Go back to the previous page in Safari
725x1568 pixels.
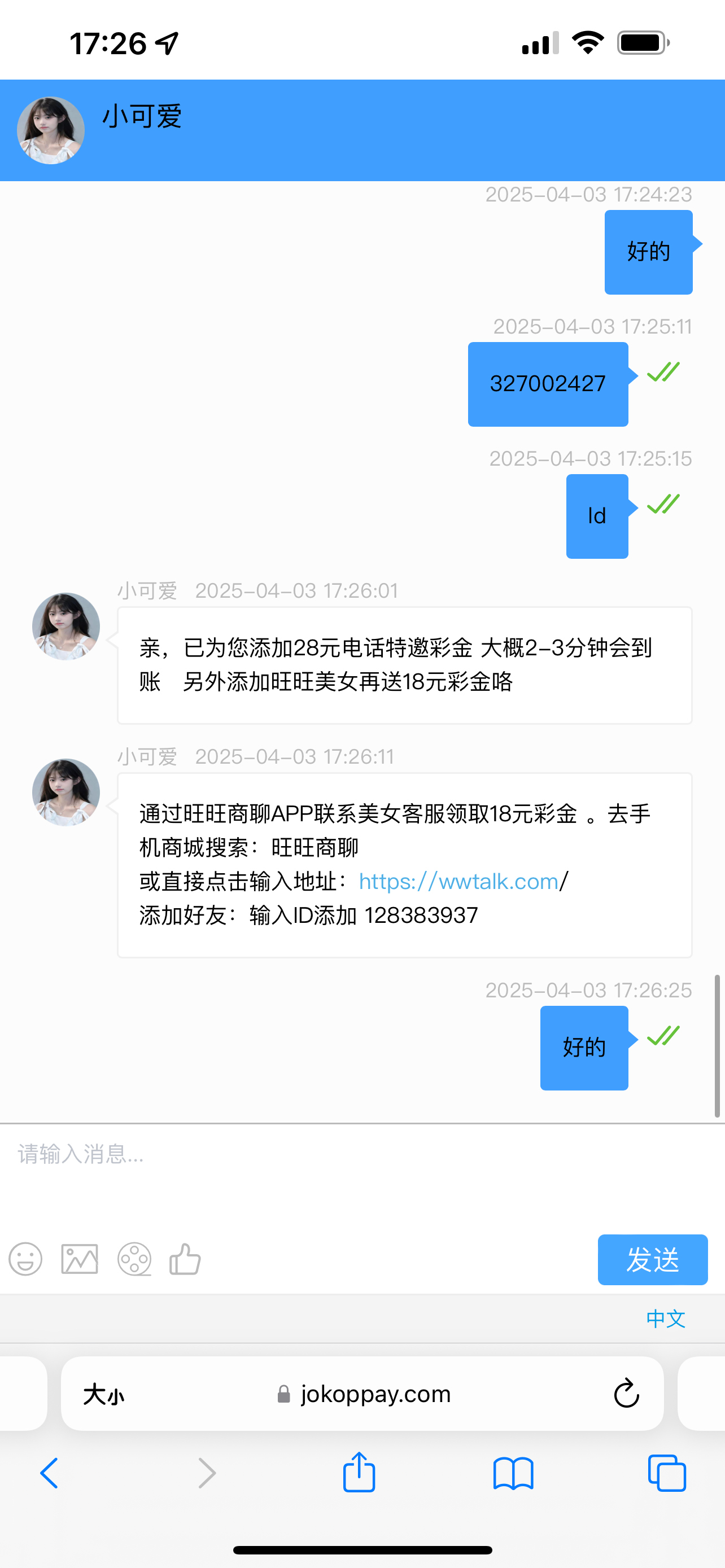(x=49, y=1473)
